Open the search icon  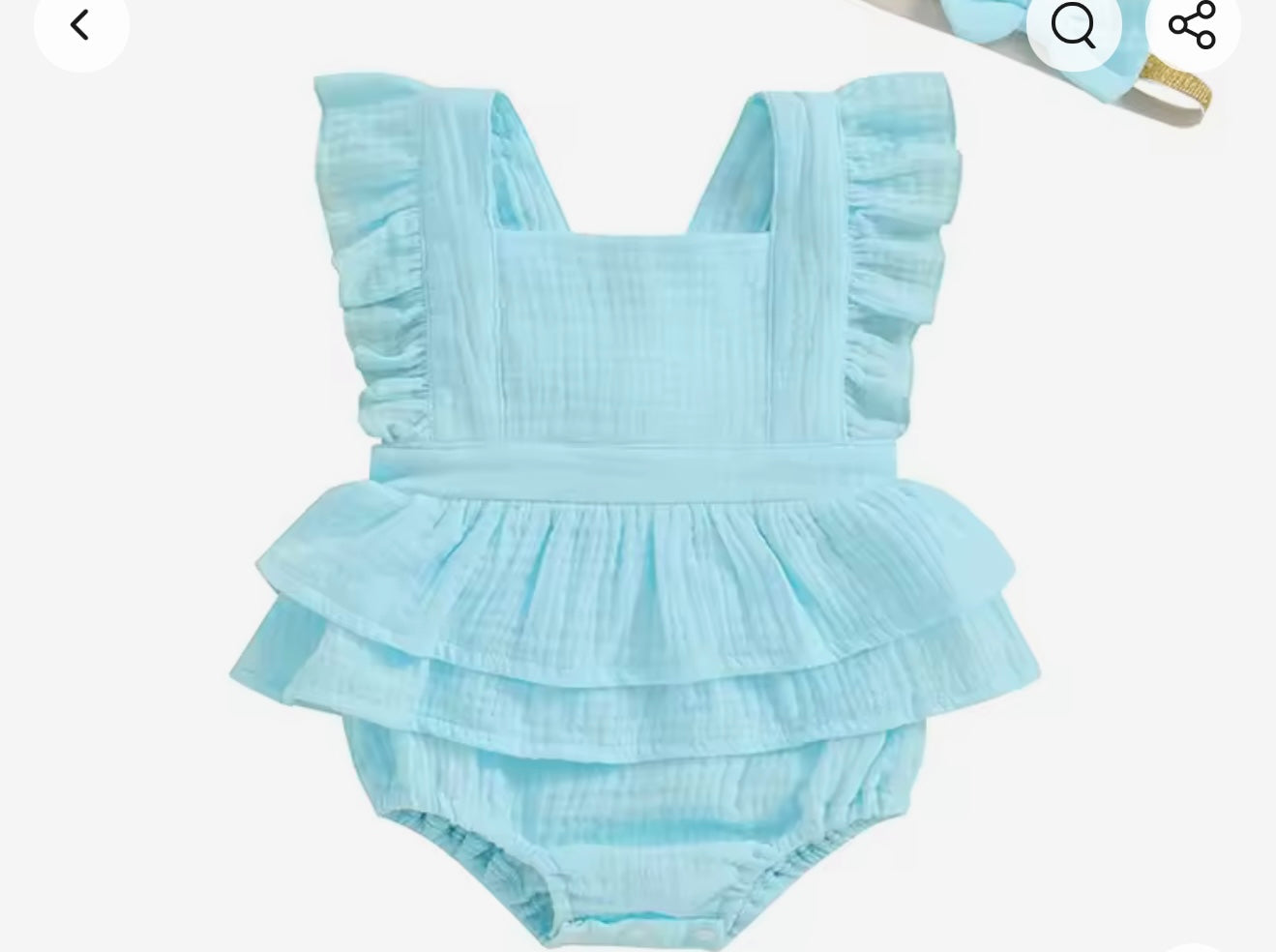pos(1073,25)
